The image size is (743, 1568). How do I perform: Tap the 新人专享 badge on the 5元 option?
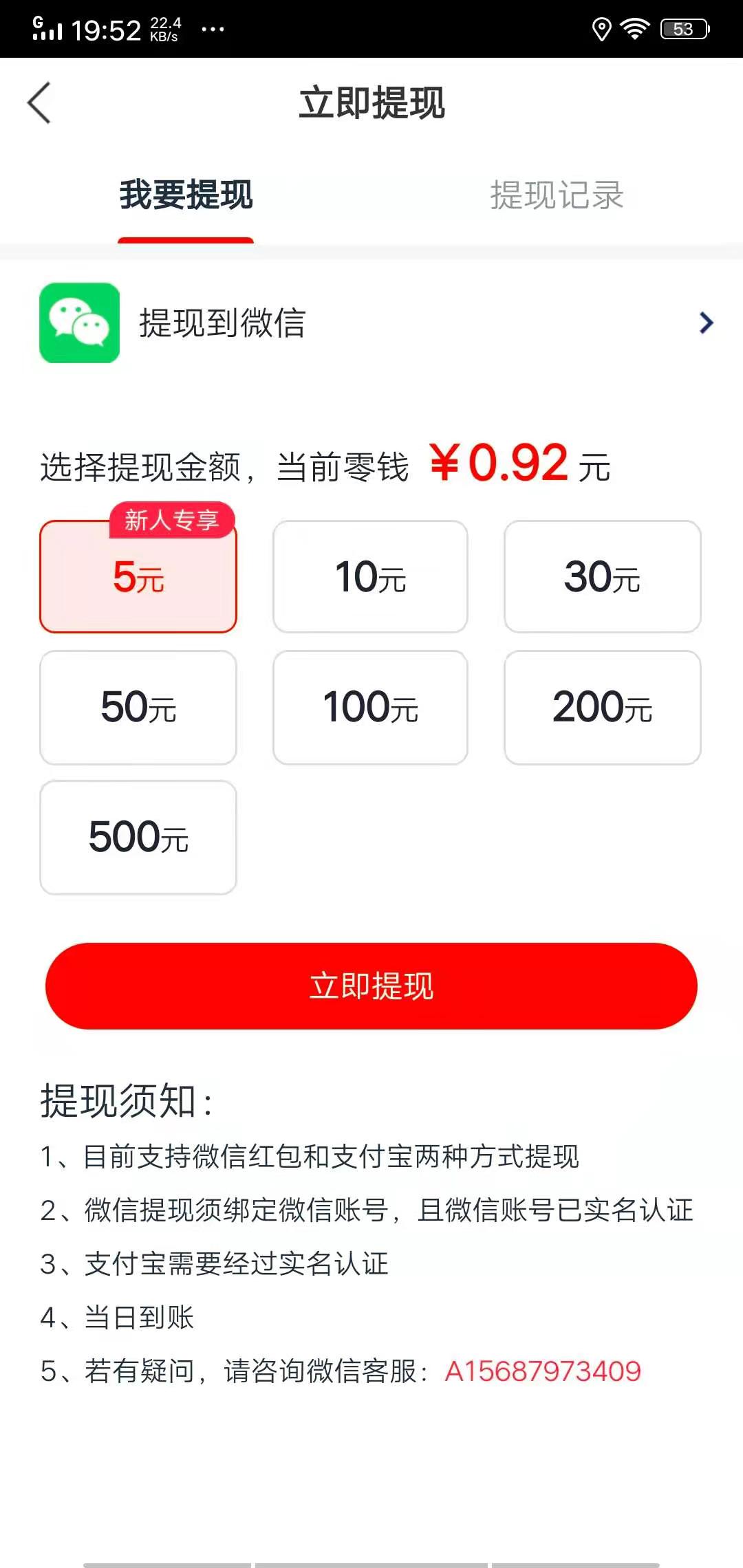coord(173,521)
